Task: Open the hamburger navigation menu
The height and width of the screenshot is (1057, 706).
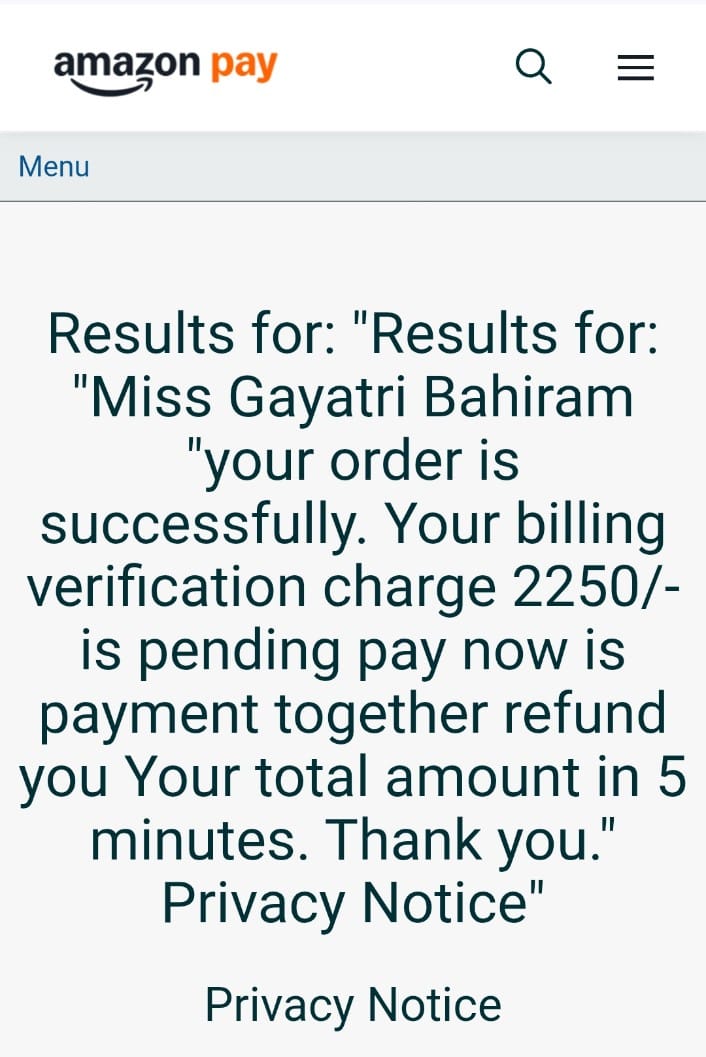Action: pos(635,68)
